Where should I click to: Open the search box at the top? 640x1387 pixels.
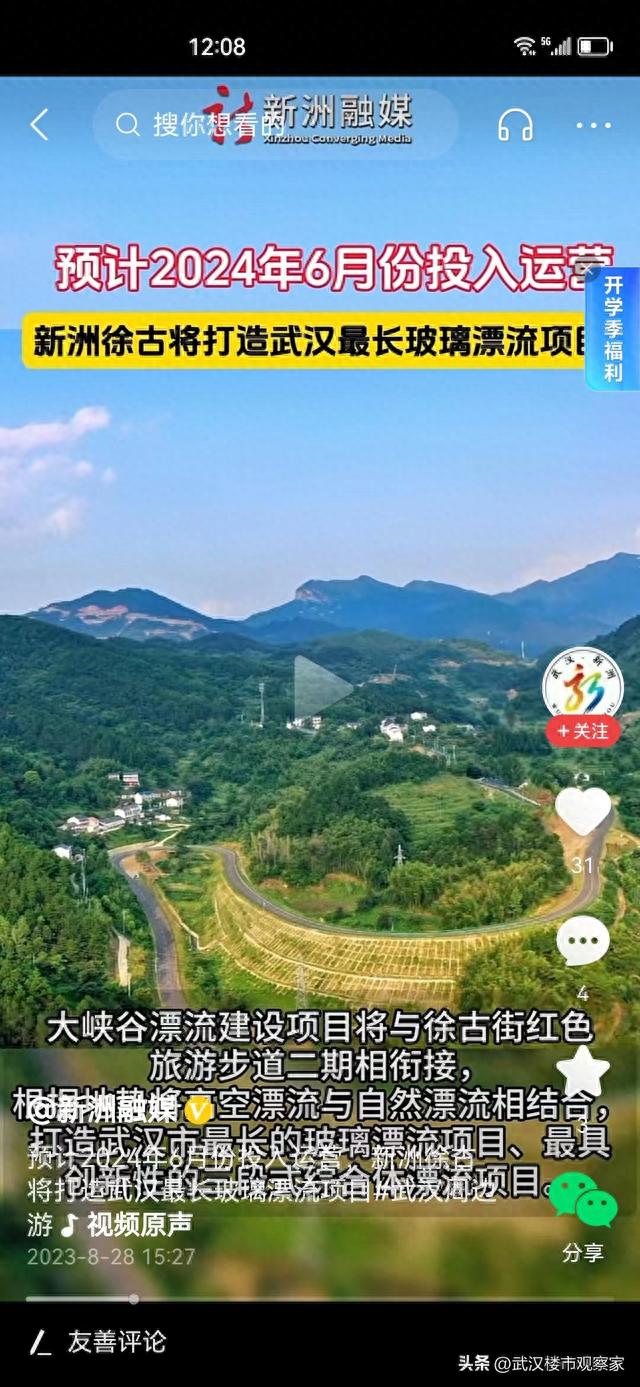click(x=275, y=125)
